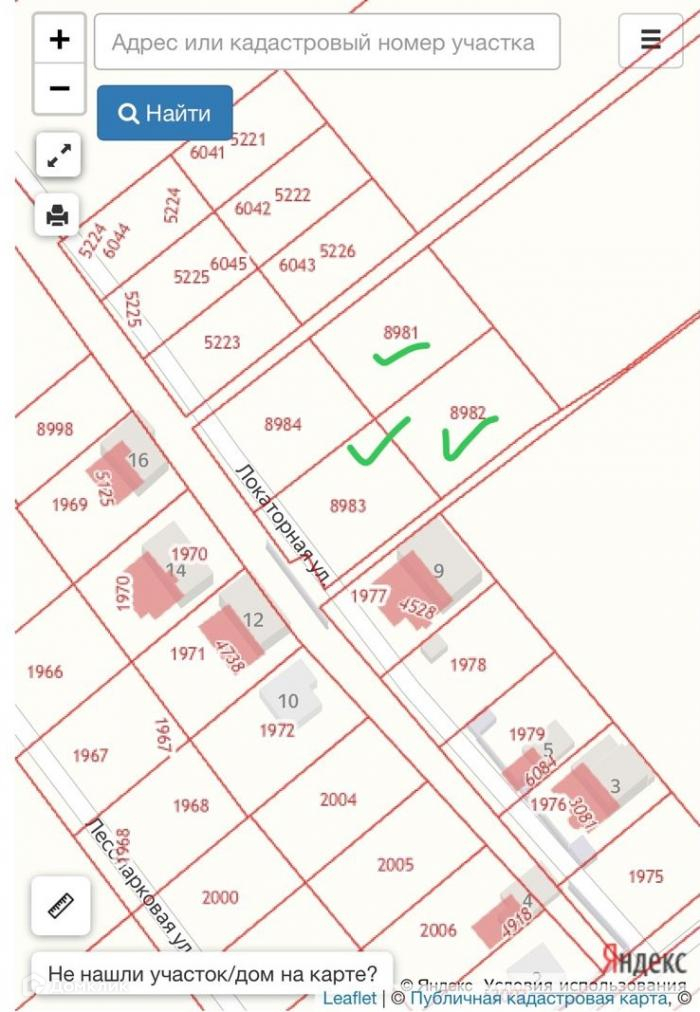Open the hamburger menu
Screen dimensions: 700x1012
pos(650,41)
